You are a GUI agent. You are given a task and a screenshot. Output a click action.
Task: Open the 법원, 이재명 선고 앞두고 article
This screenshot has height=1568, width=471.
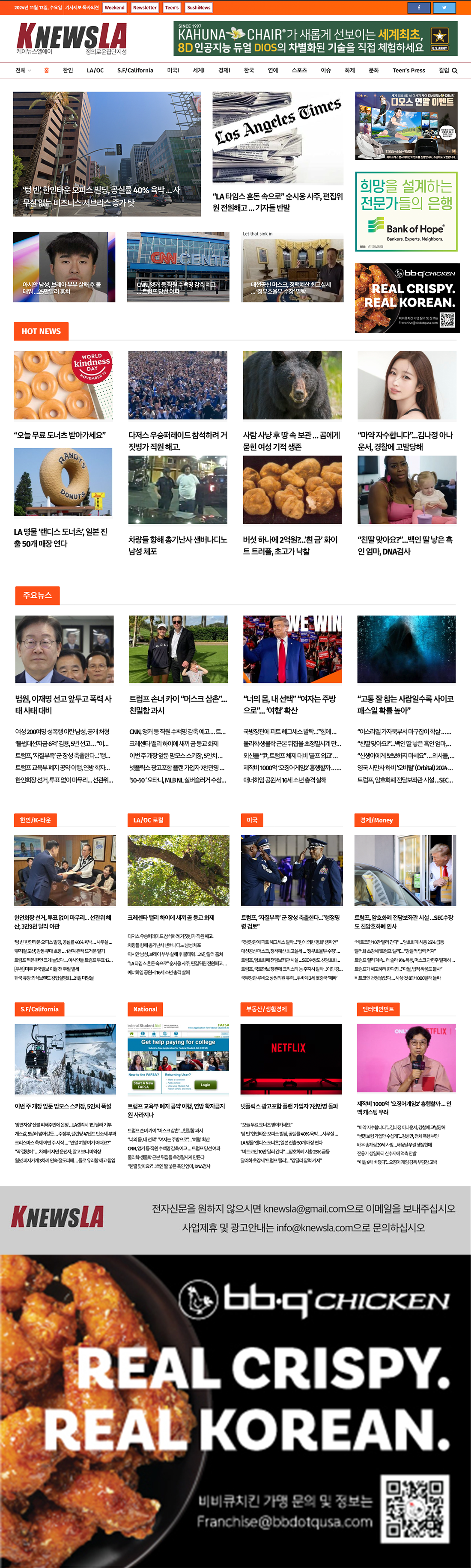point(63,704)
